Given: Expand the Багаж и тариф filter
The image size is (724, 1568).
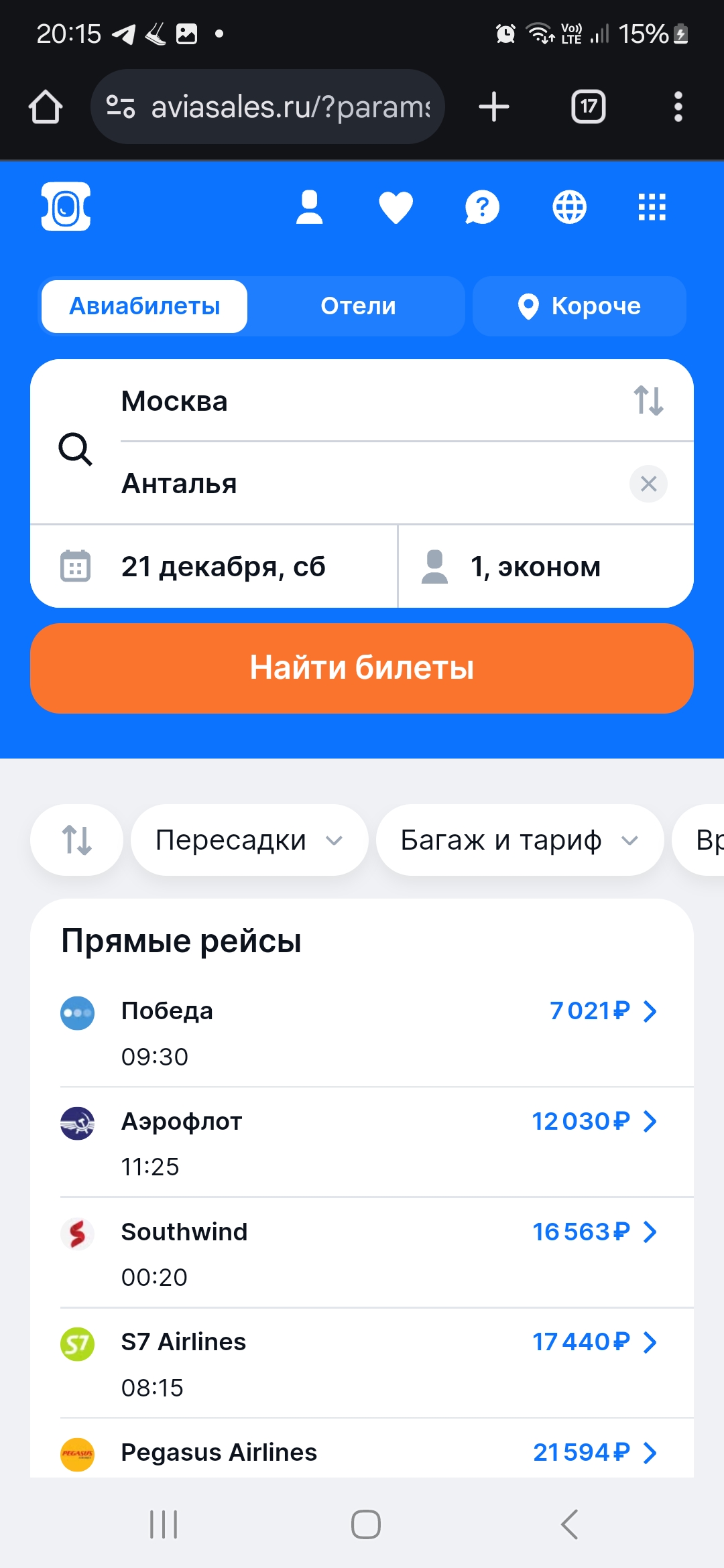Looking at the screenshot, I should point(520,840).
